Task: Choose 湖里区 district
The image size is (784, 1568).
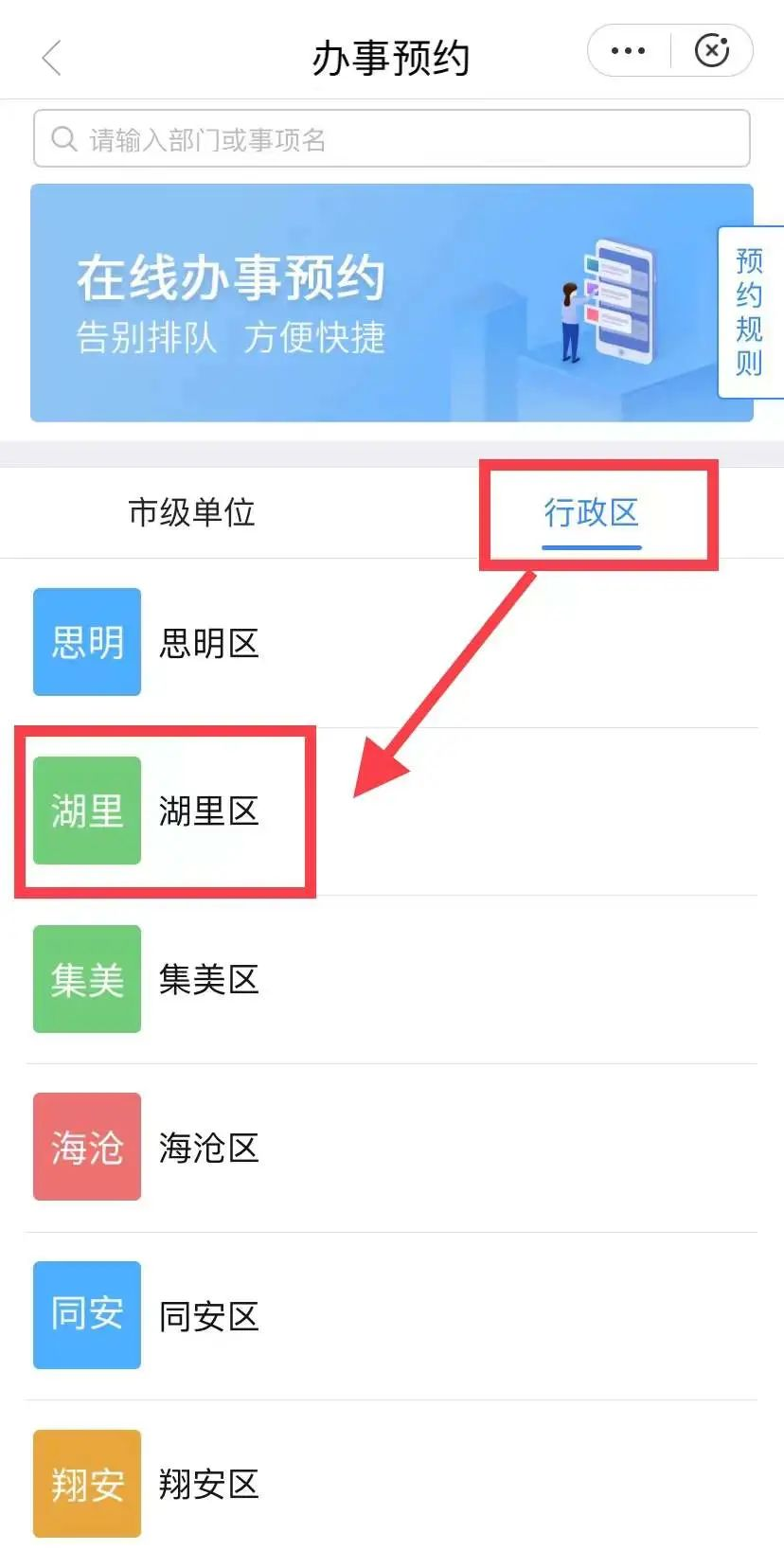Action: point(208,811)
